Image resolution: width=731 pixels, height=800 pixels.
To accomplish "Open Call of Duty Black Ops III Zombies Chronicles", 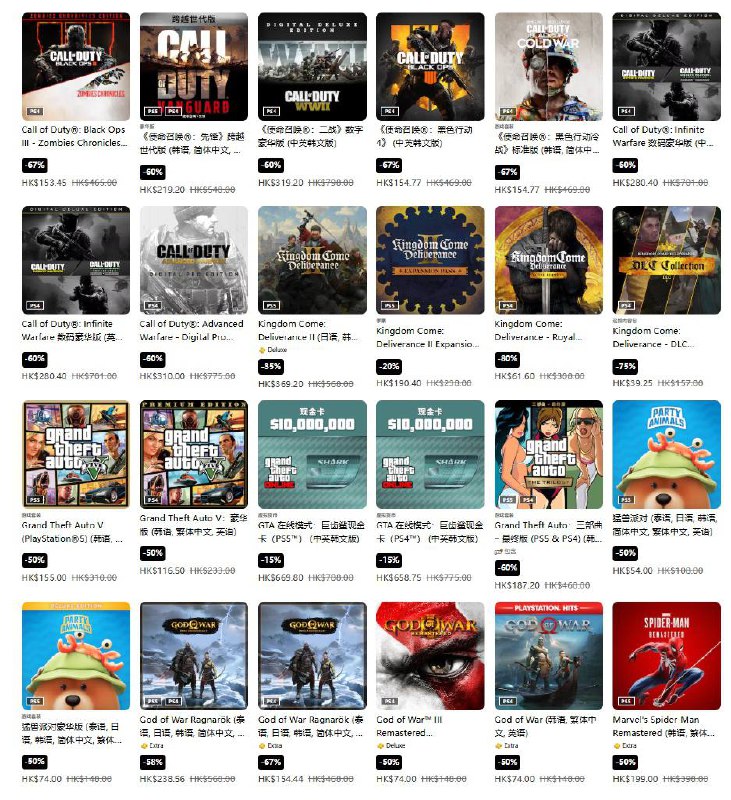I will pyautogui.click(x=76, y=67).
